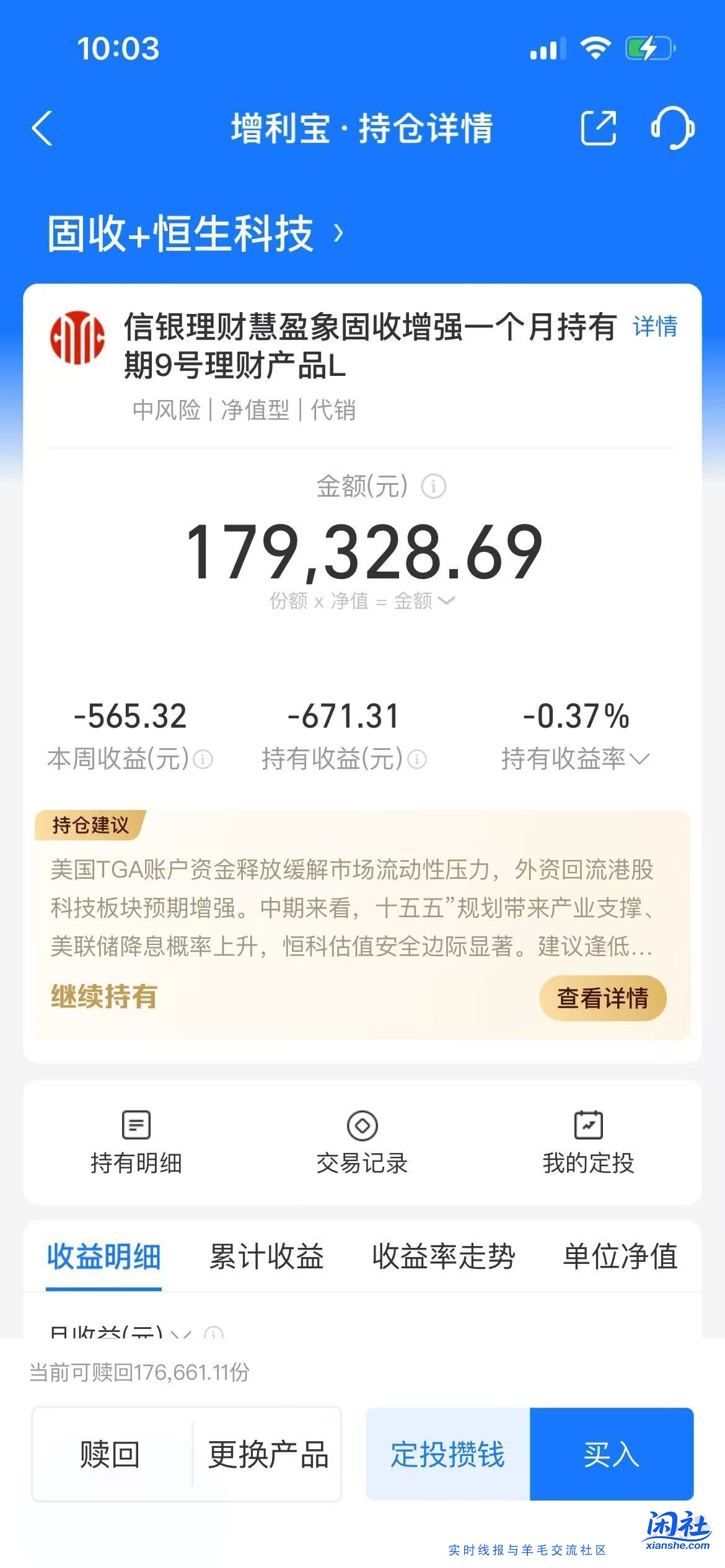Tap the back arrow to leave holding details
The width and height of the screenshot is (725, 1568).
click(42, 128)
